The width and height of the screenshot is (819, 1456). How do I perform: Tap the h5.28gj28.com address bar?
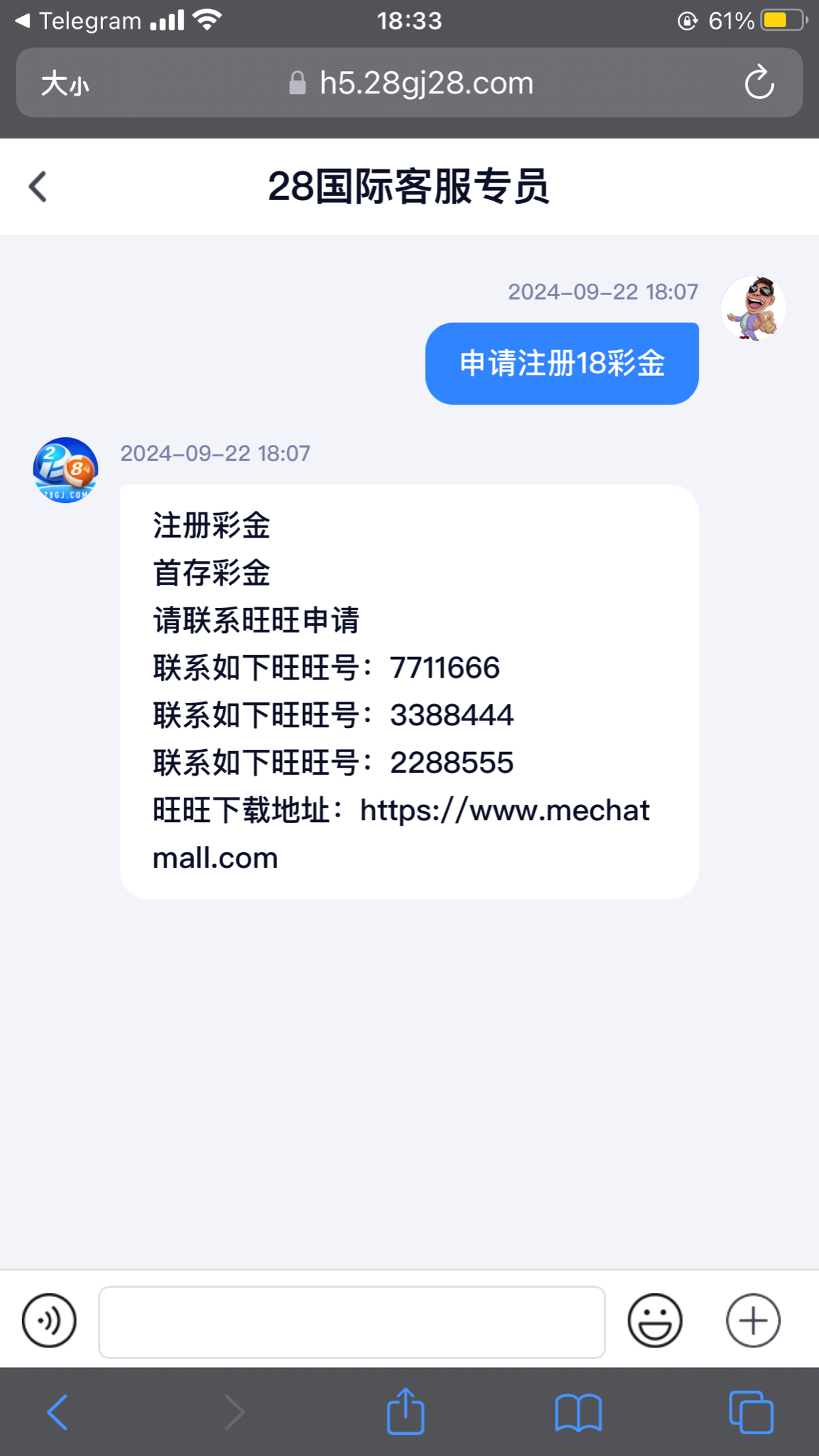409,83
